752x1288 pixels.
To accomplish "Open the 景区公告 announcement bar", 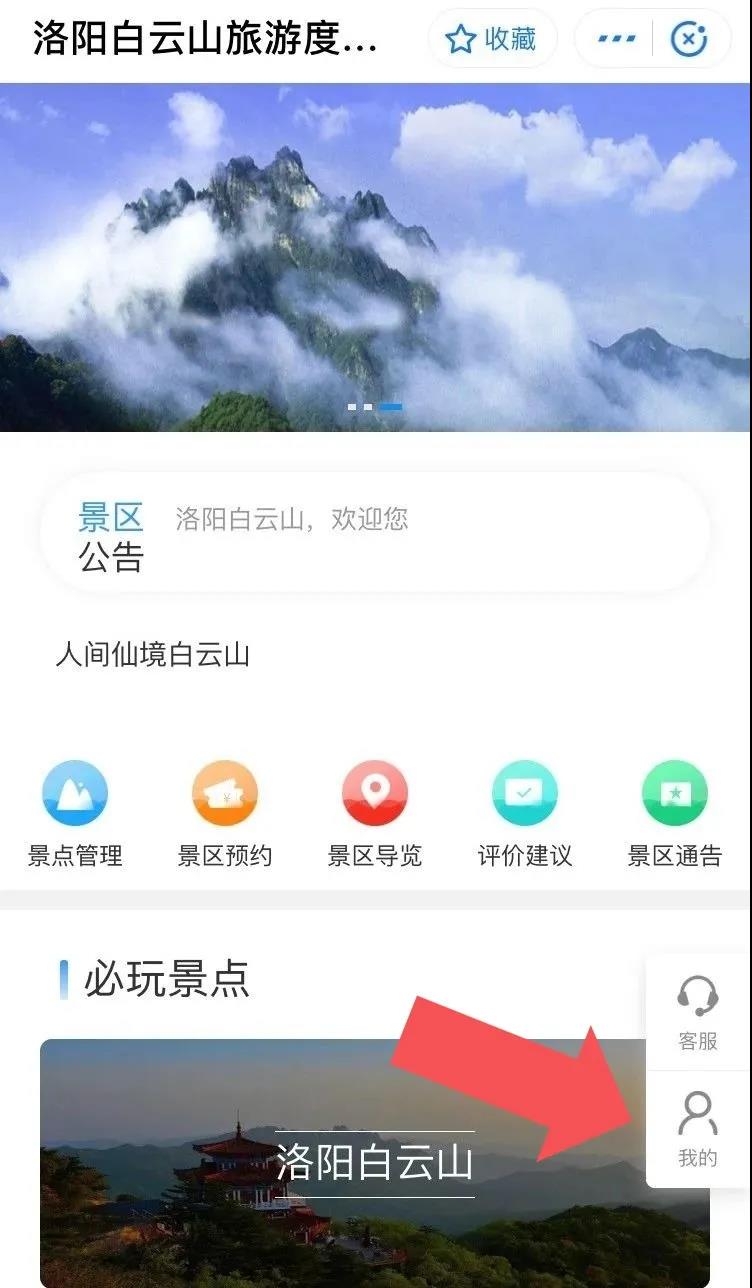I will point(375,535).
